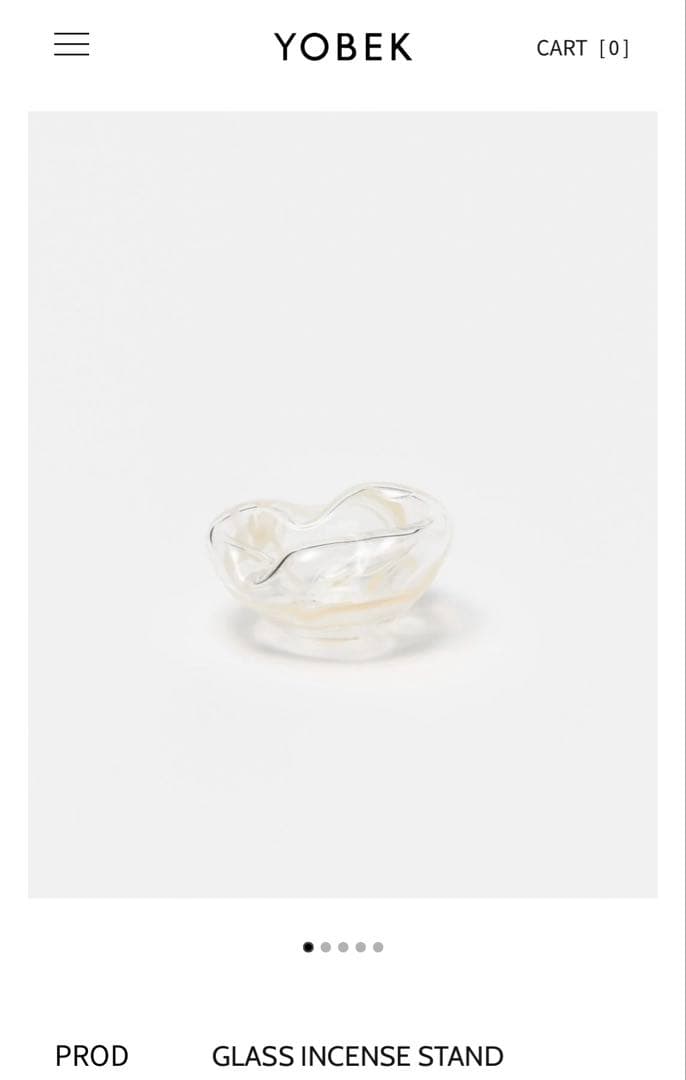Open the shopping cart
Screen dimensions: 686x1080
click(x=582, y=48)
